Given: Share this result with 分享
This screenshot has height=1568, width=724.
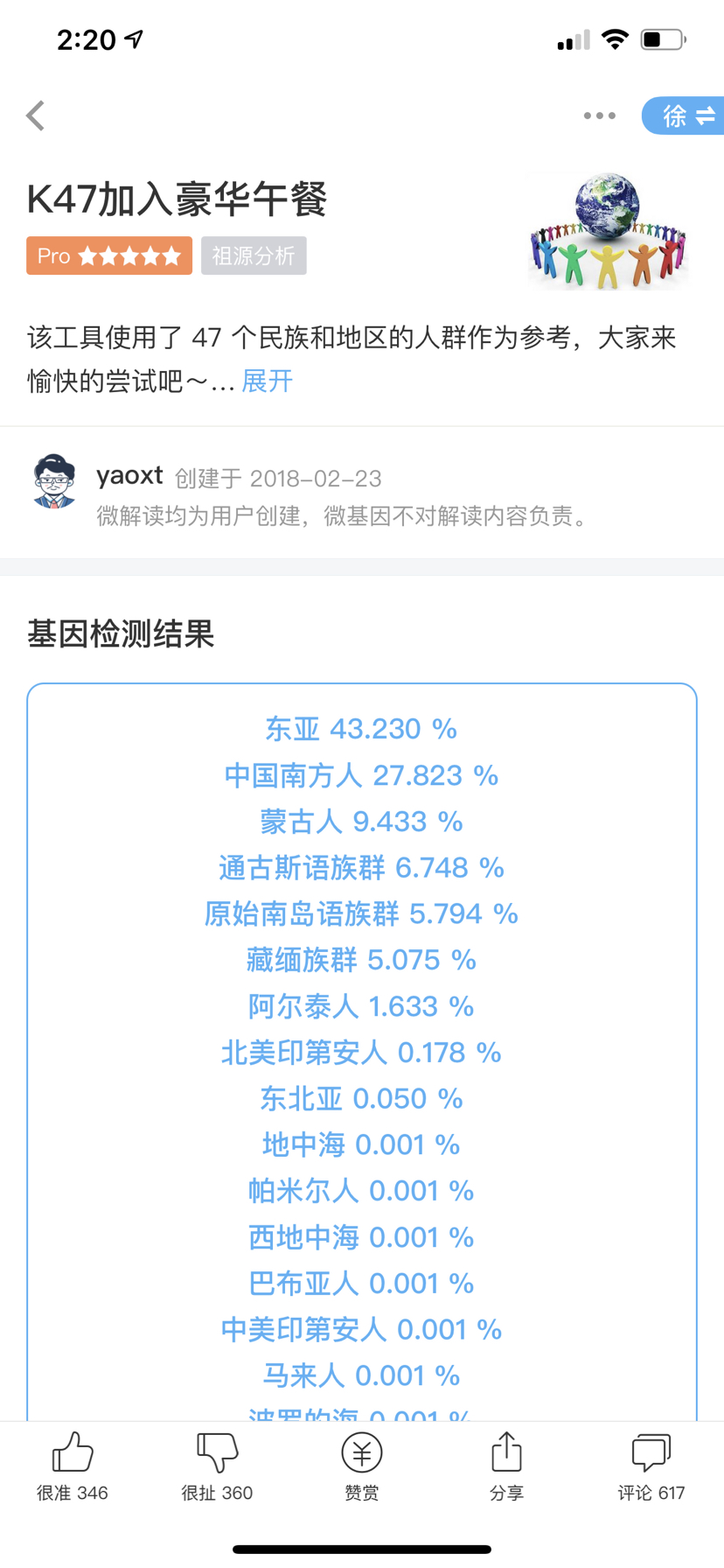Looking at the screenshot, I should pos(506,1467).
